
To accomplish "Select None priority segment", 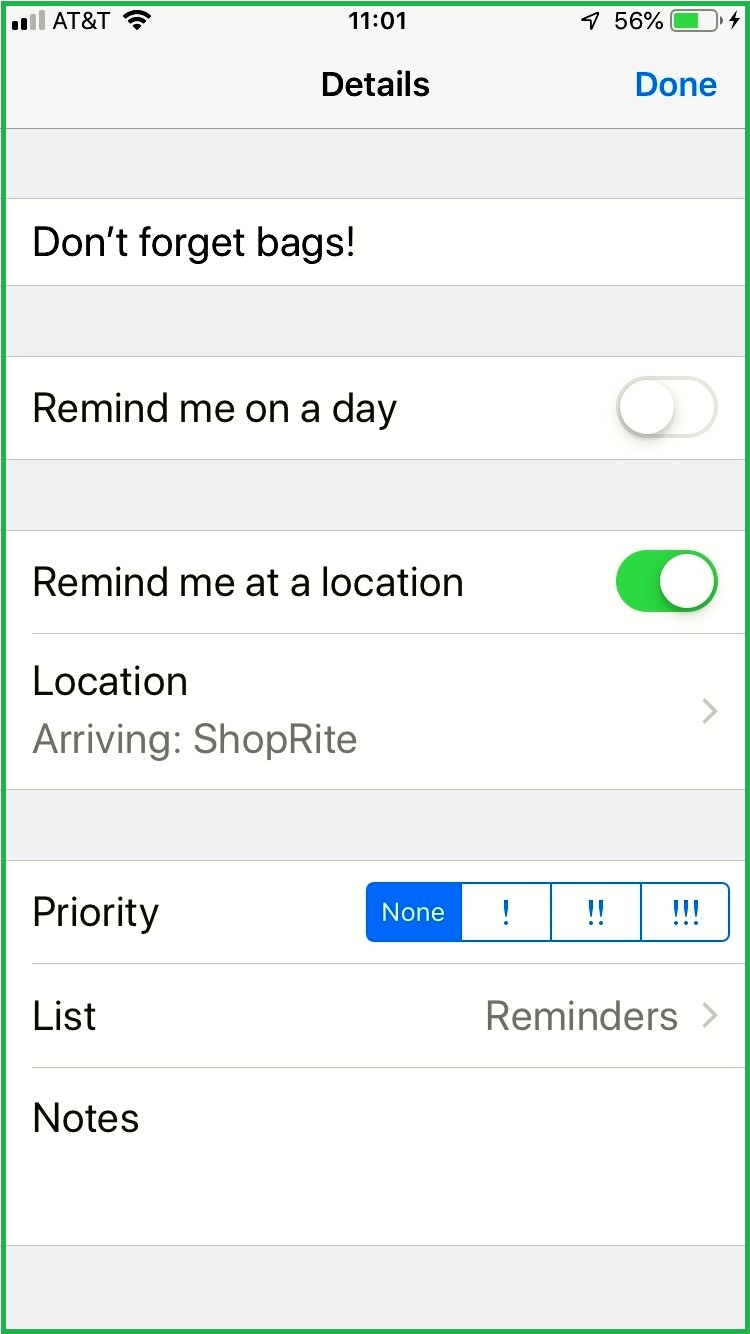I will click(414, 912).
